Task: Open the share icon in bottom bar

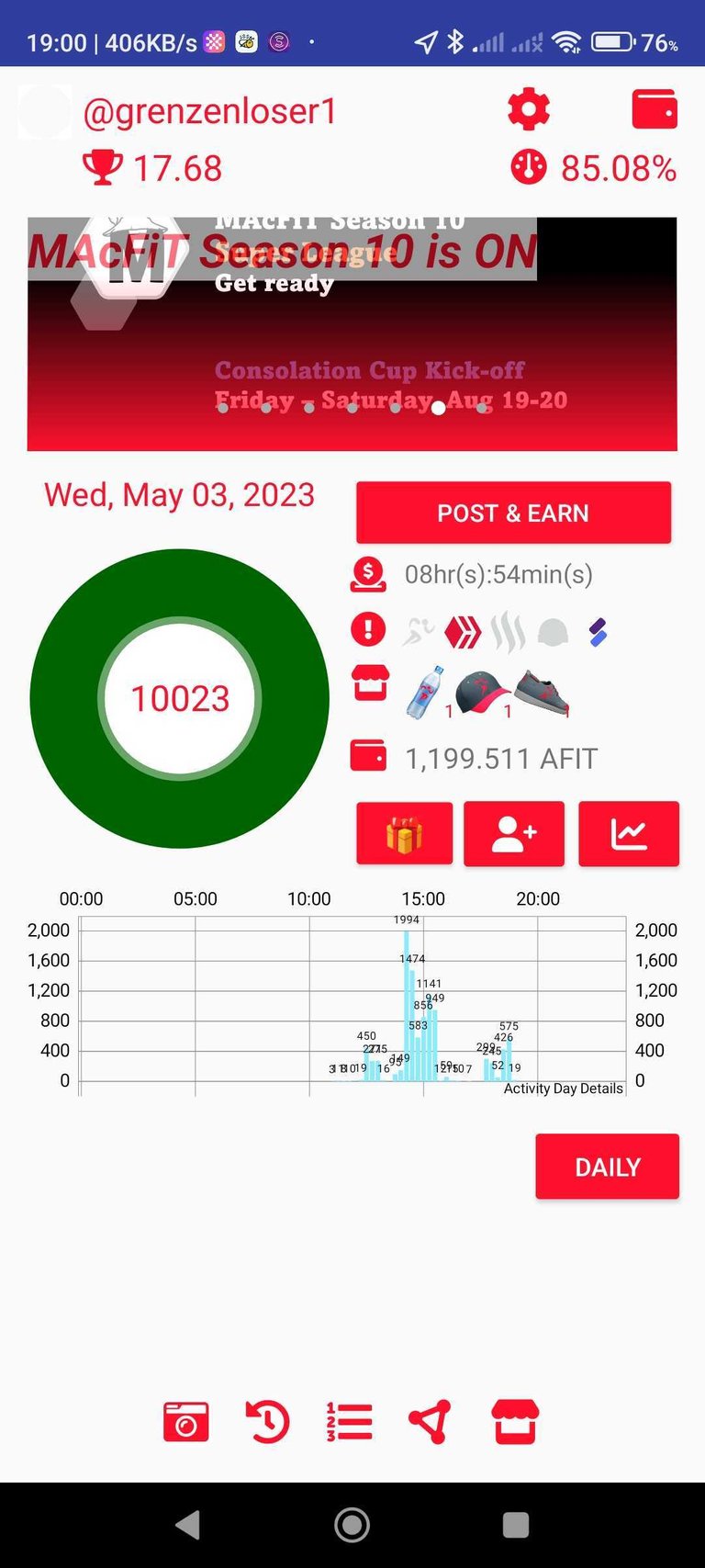Action: (x=430, y=1422)
